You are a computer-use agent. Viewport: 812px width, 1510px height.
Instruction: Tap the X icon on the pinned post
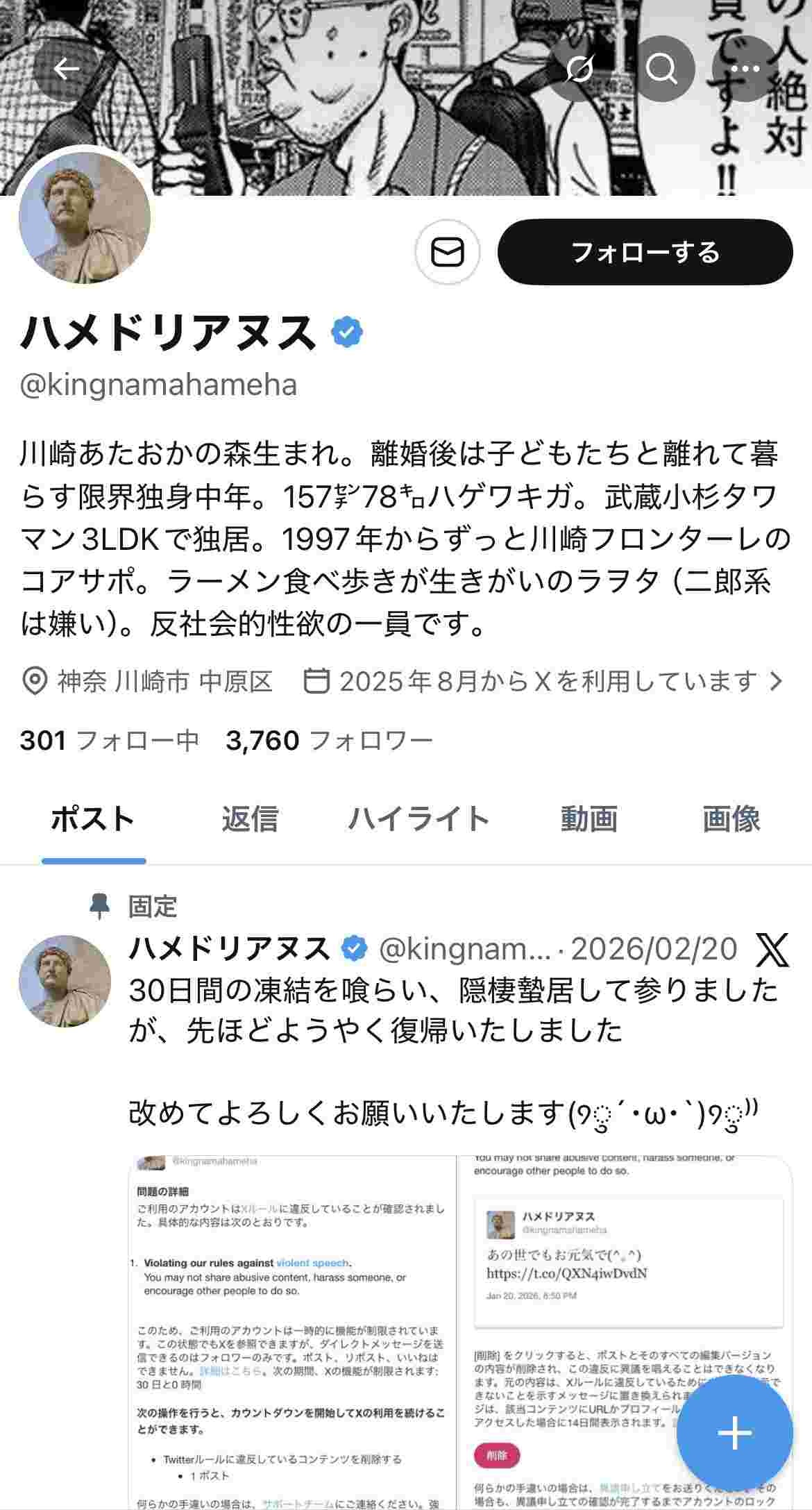[772, 950]
